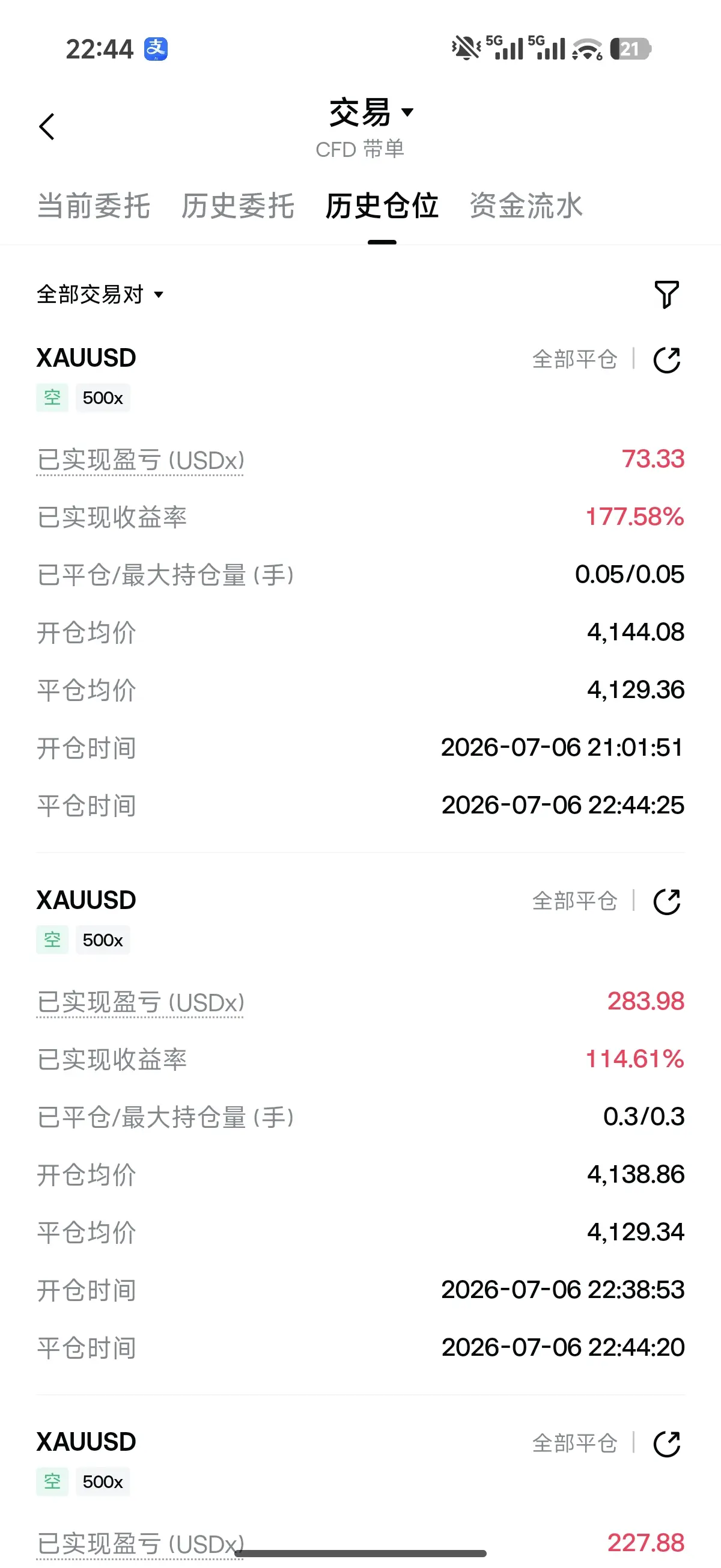Go back using the top-left arrow
This screenshot has width=721, height=1568.
coord(47,127)
